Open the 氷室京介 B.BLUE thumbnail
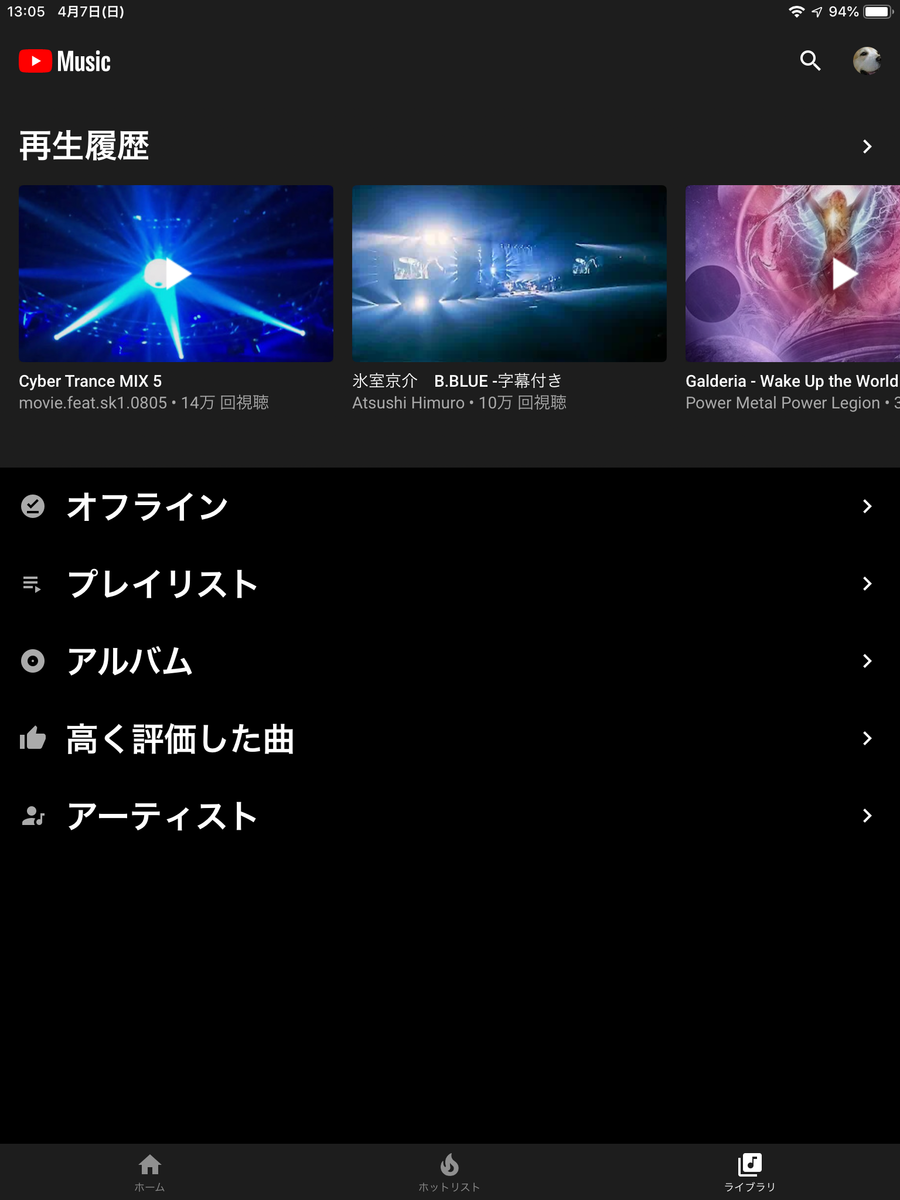The width and height of the screenshot is (900, 1200). (508, 272)
